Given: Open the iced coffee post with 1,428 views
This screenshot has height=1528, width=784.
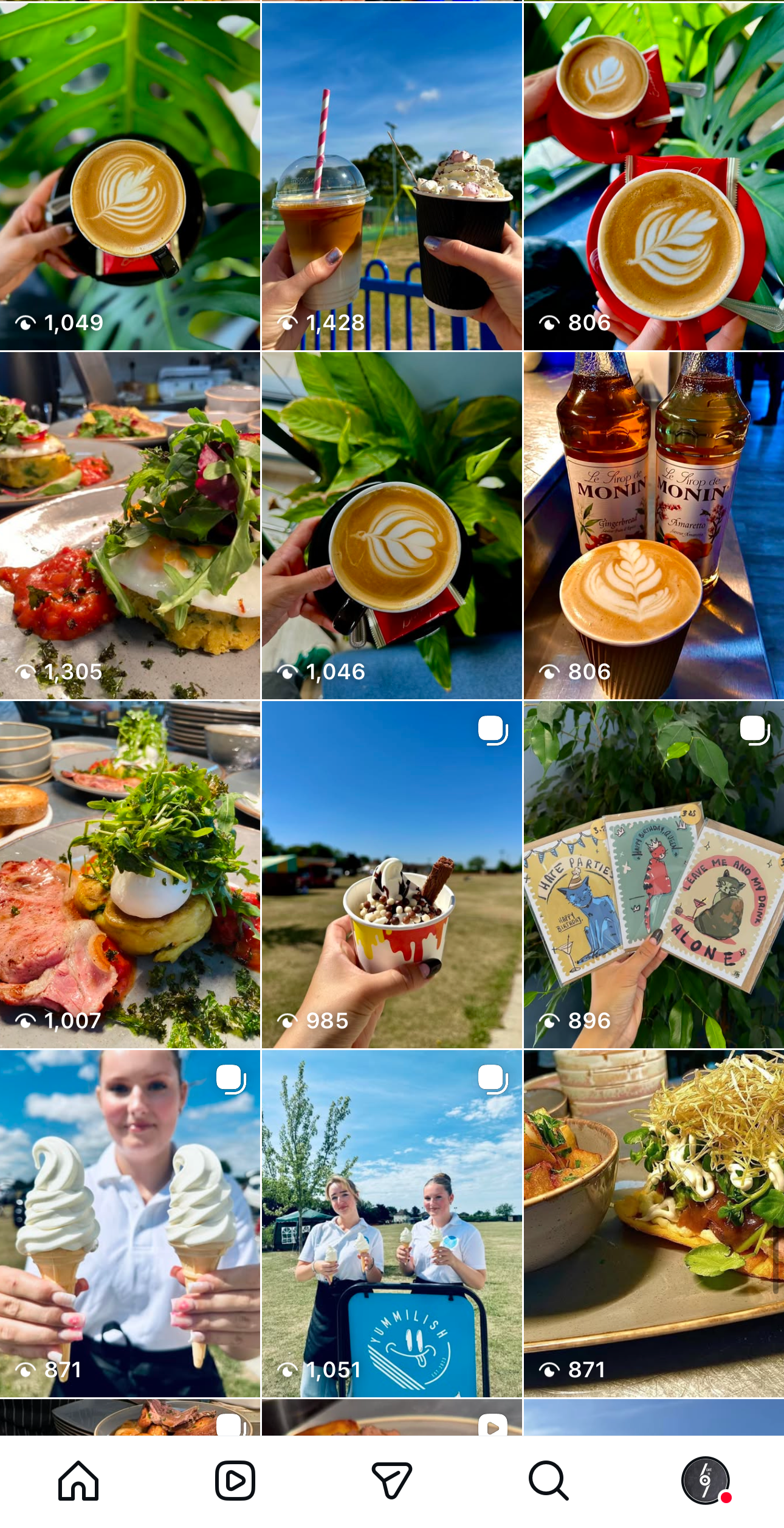Looking at the screenshot, I should pos(392,176).
